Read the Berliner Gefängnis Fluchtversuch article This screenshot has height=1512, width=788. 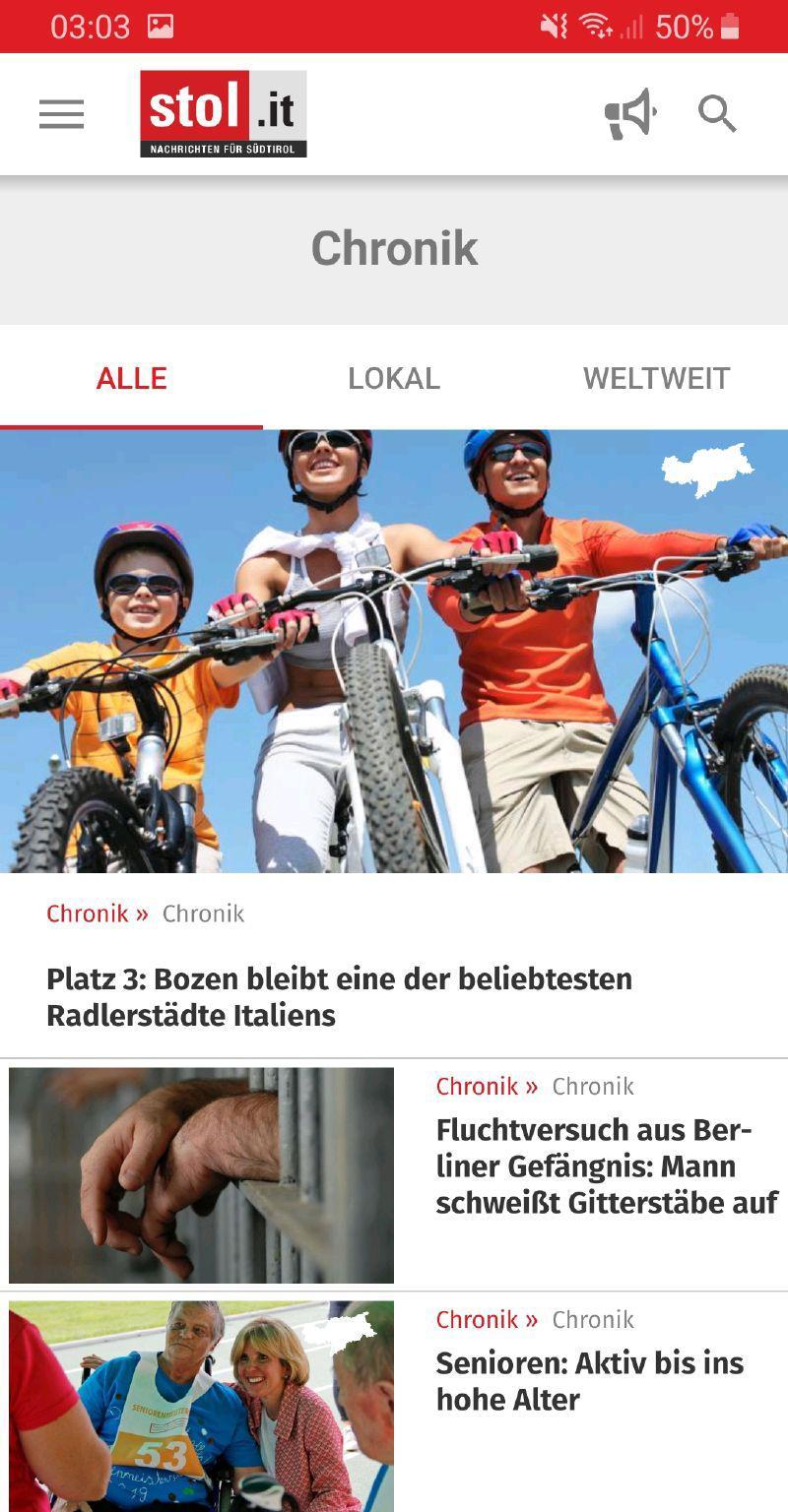click(x=607, y=1165)
